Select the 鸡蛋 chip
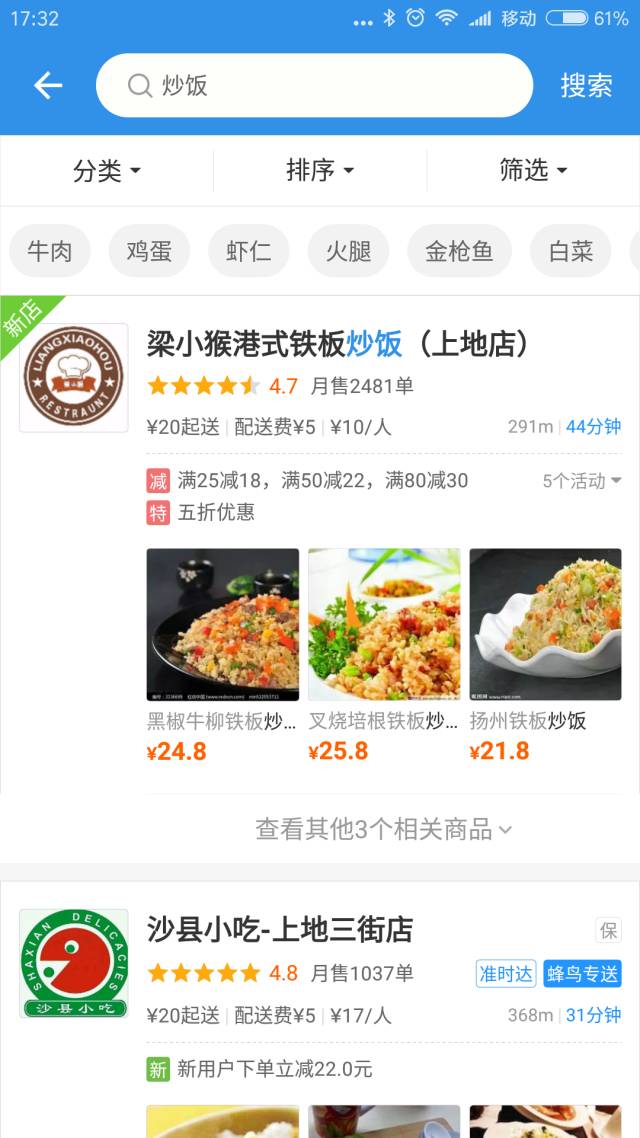The width and height of the screenshot is (640, 1138). 149,251
